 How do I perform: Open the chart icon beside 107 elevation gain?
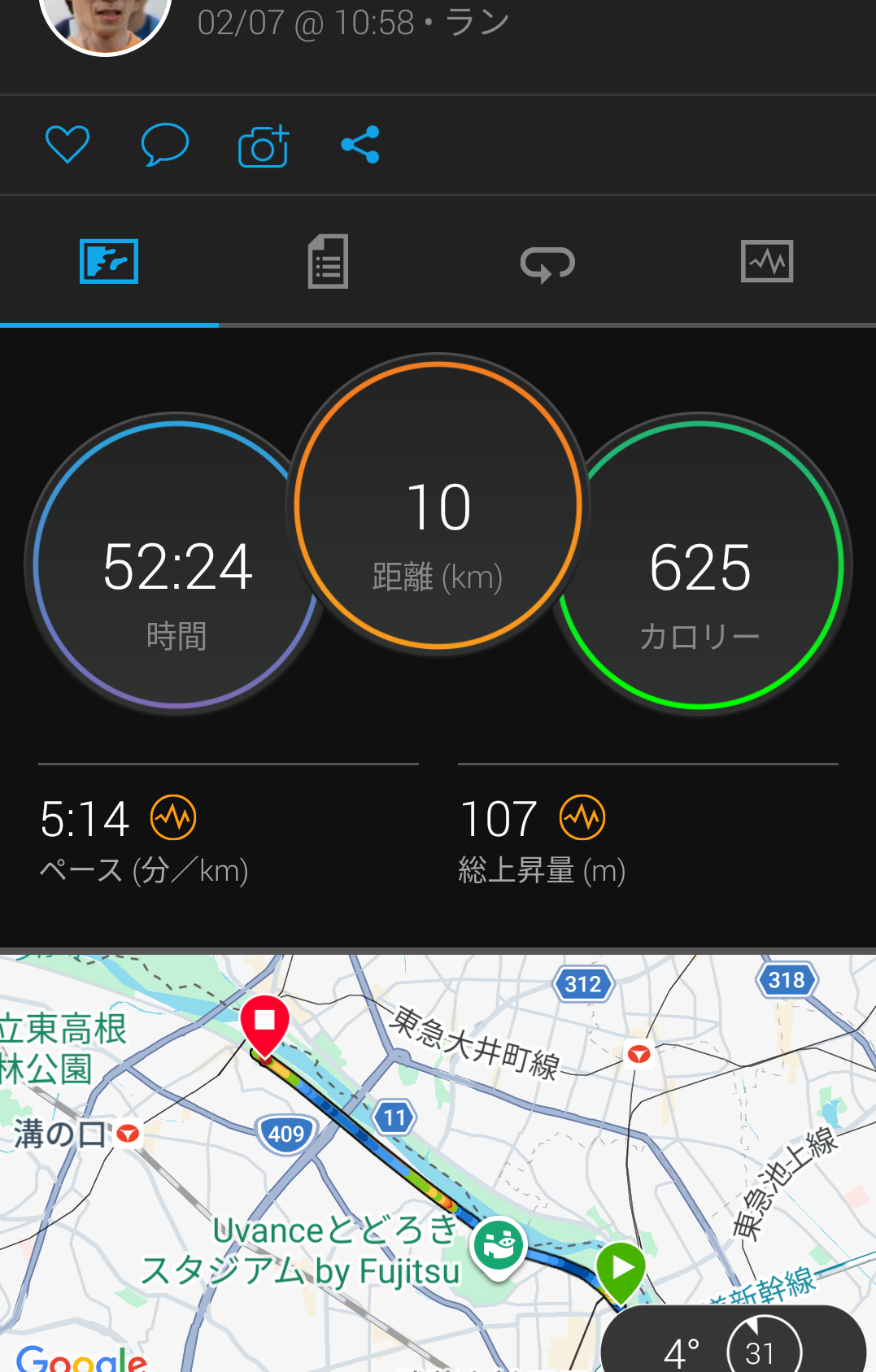[x=582, y=817]
